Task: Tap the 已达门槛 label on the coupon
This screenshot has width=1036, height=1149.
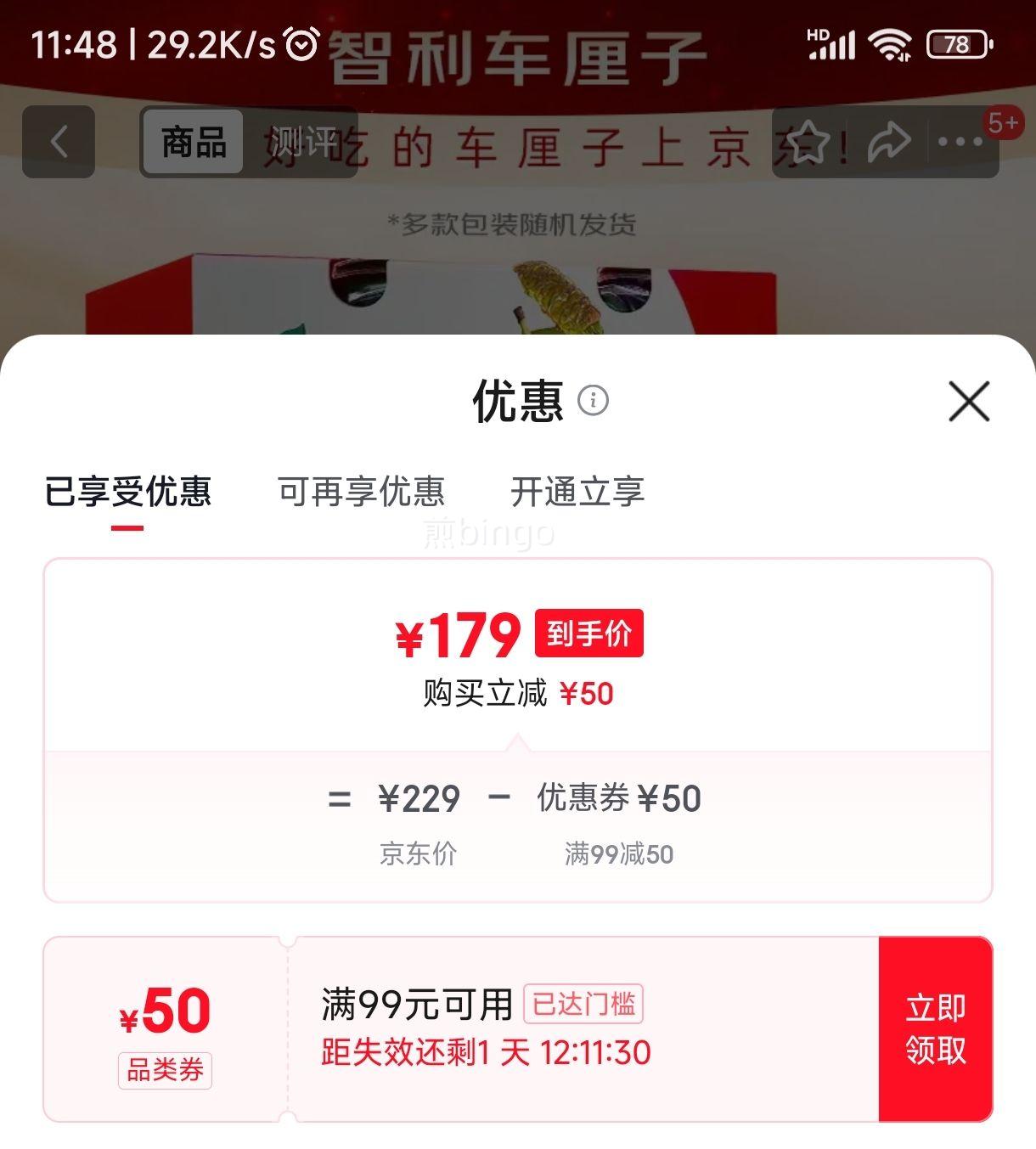Action: [x=583, y=1004]
